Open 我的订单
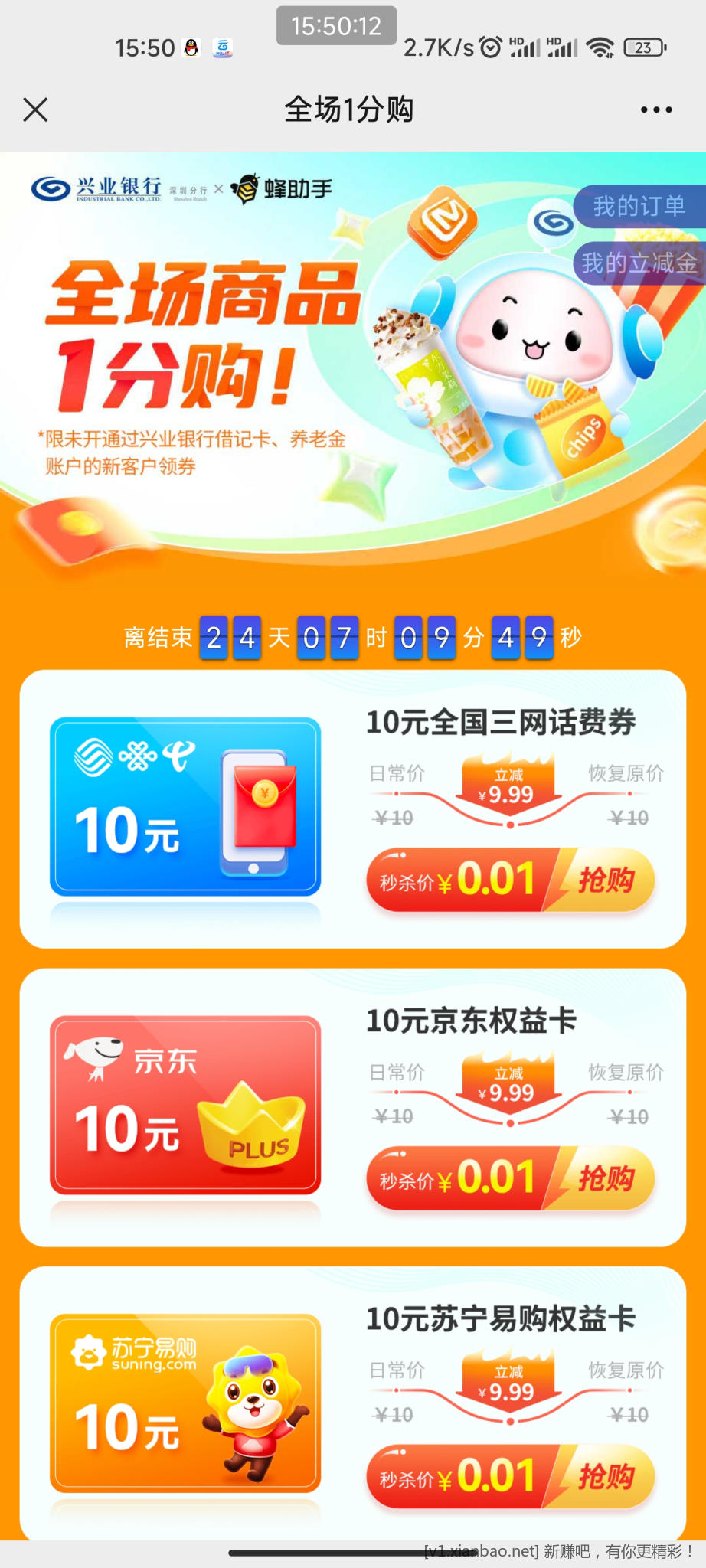 point(639,206)
